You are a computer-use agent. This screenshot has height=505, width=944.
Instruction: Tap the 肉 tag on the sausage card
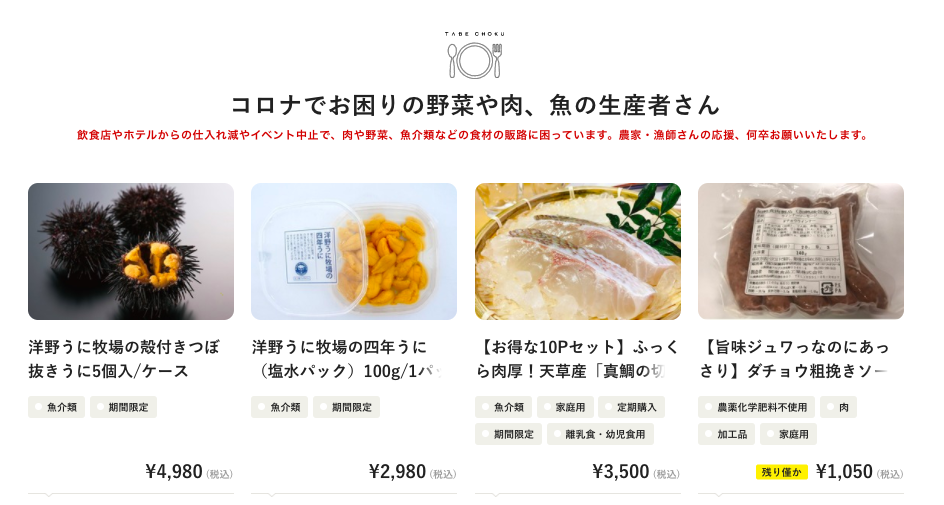click(x=838, y=407)
